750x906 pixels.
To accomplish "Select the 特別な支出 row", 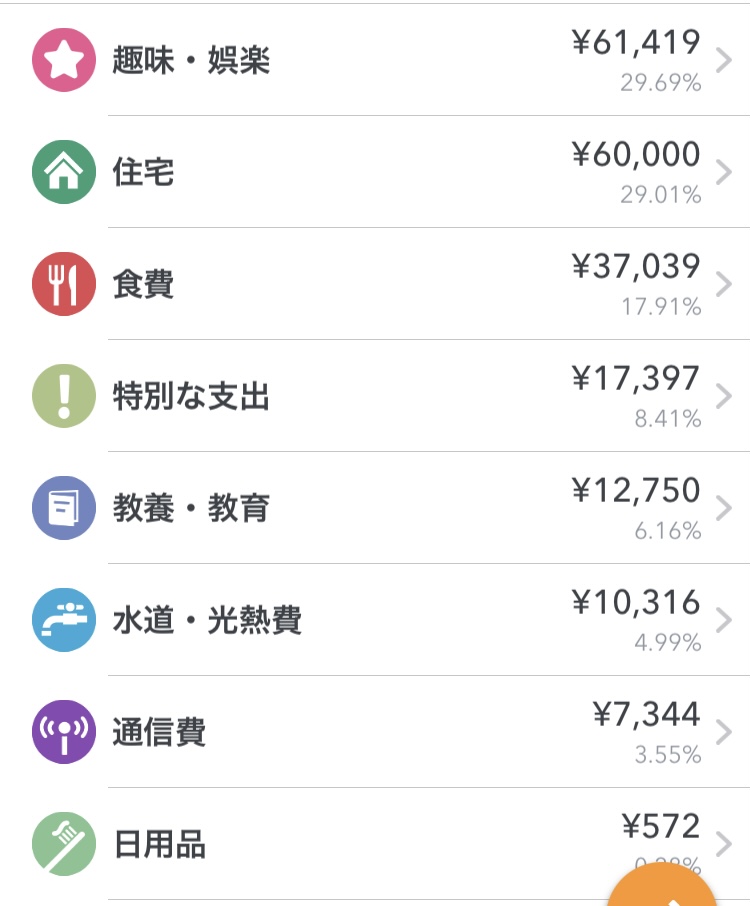I will (375, 396).
